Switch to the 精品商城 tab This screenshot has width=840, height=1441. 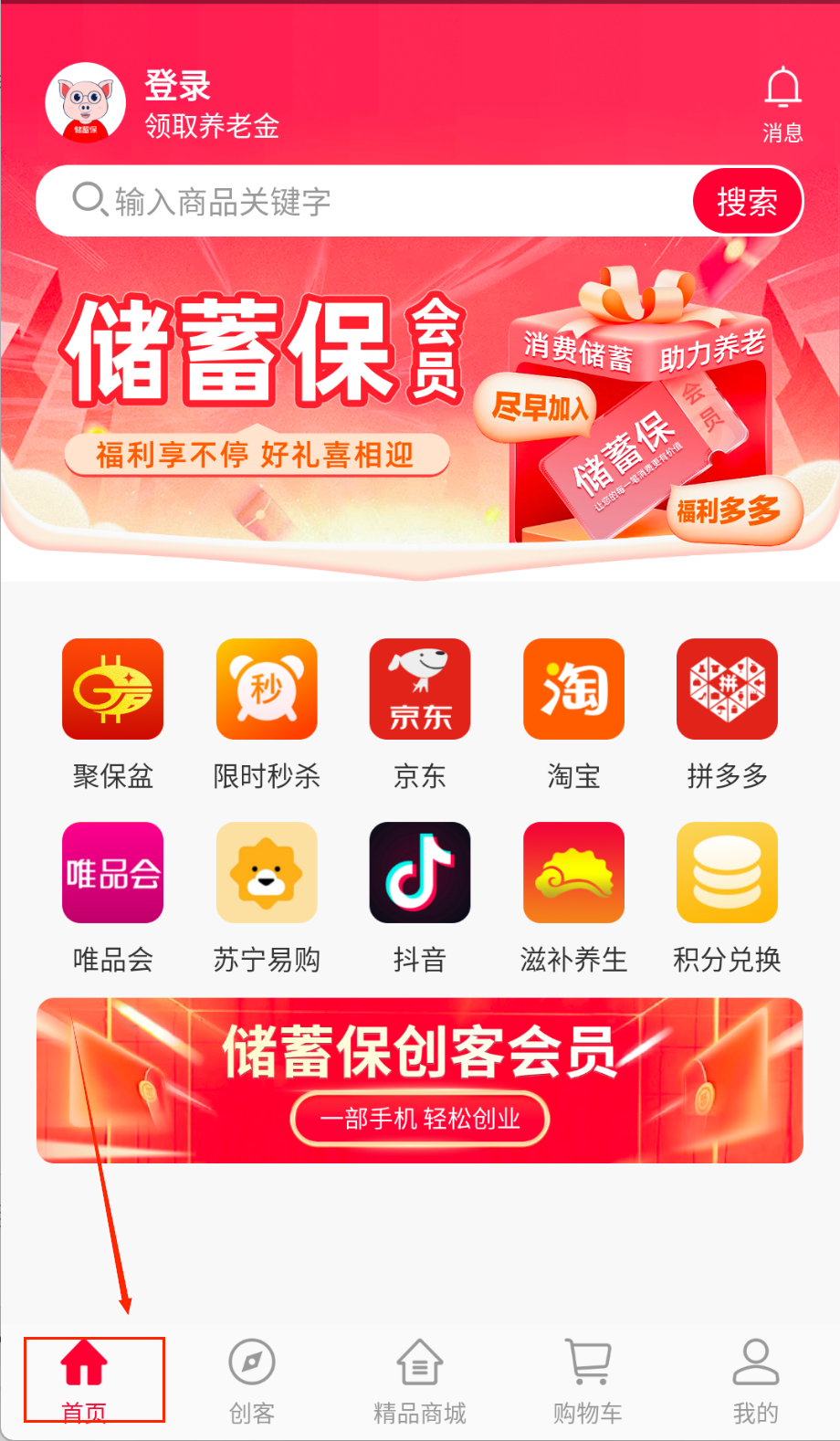(420, 1381)
